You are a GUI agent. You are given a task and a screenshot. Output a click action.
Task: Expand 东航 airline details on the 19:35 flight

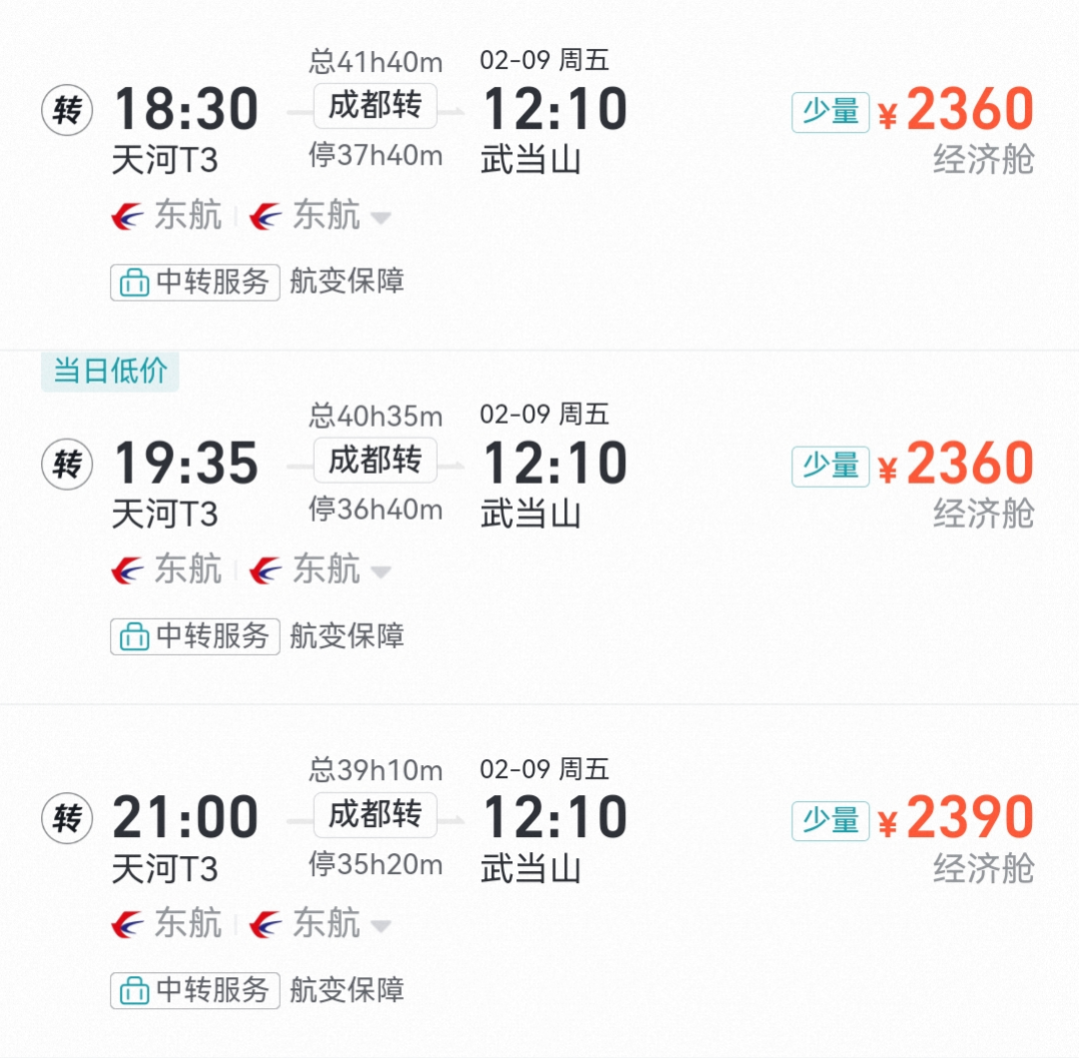point(380,571)
